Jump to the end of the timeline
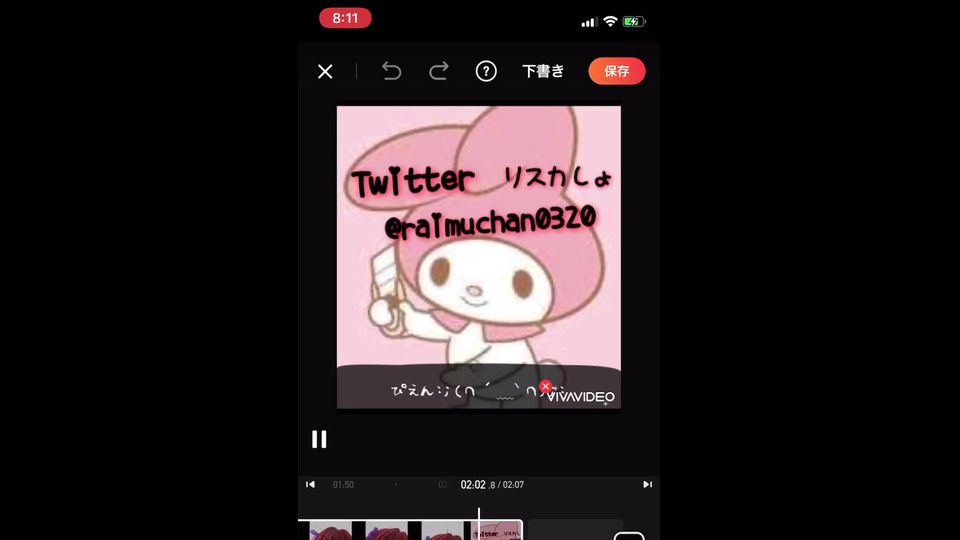This screenshot has height=540, width=960. coord(647,484)
